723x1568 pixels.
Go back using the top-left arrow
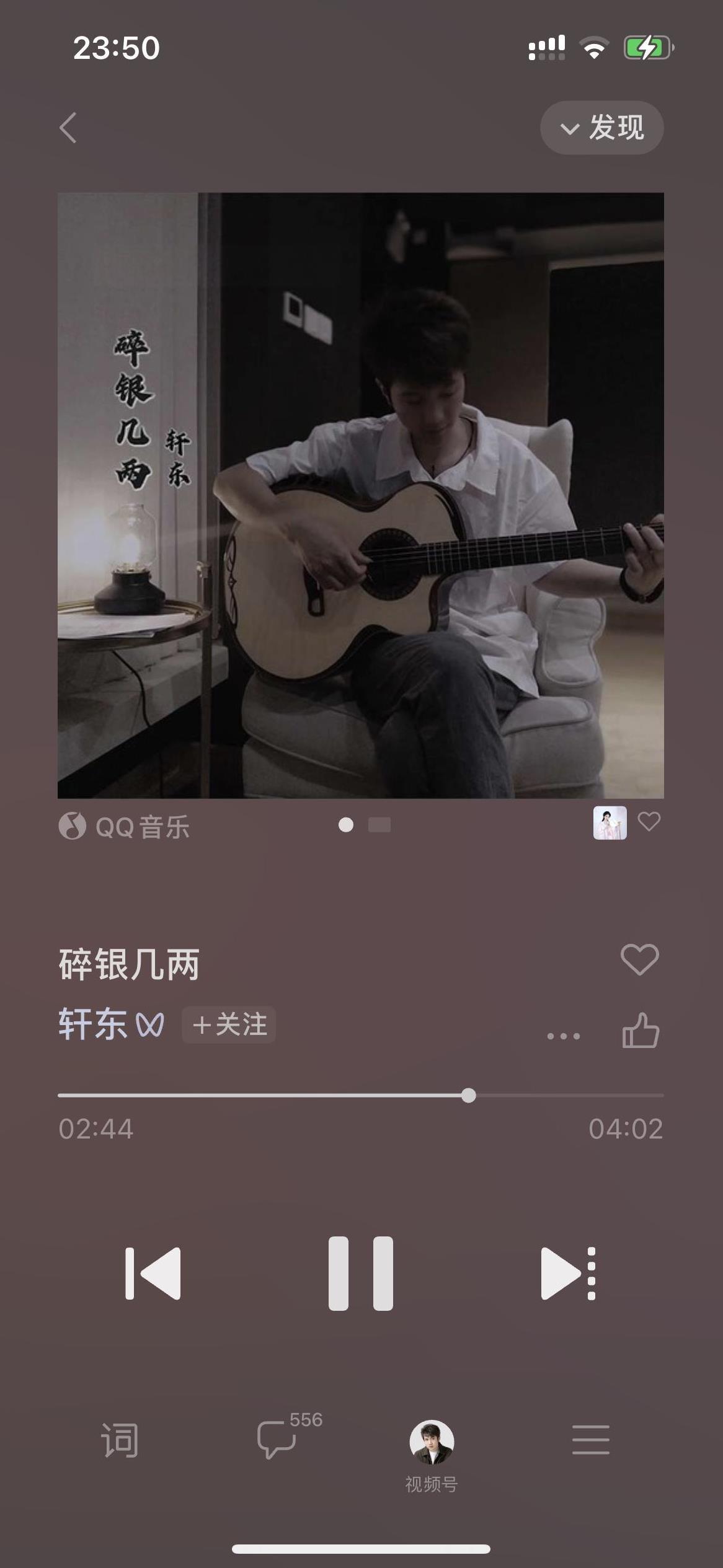(68, 128)
